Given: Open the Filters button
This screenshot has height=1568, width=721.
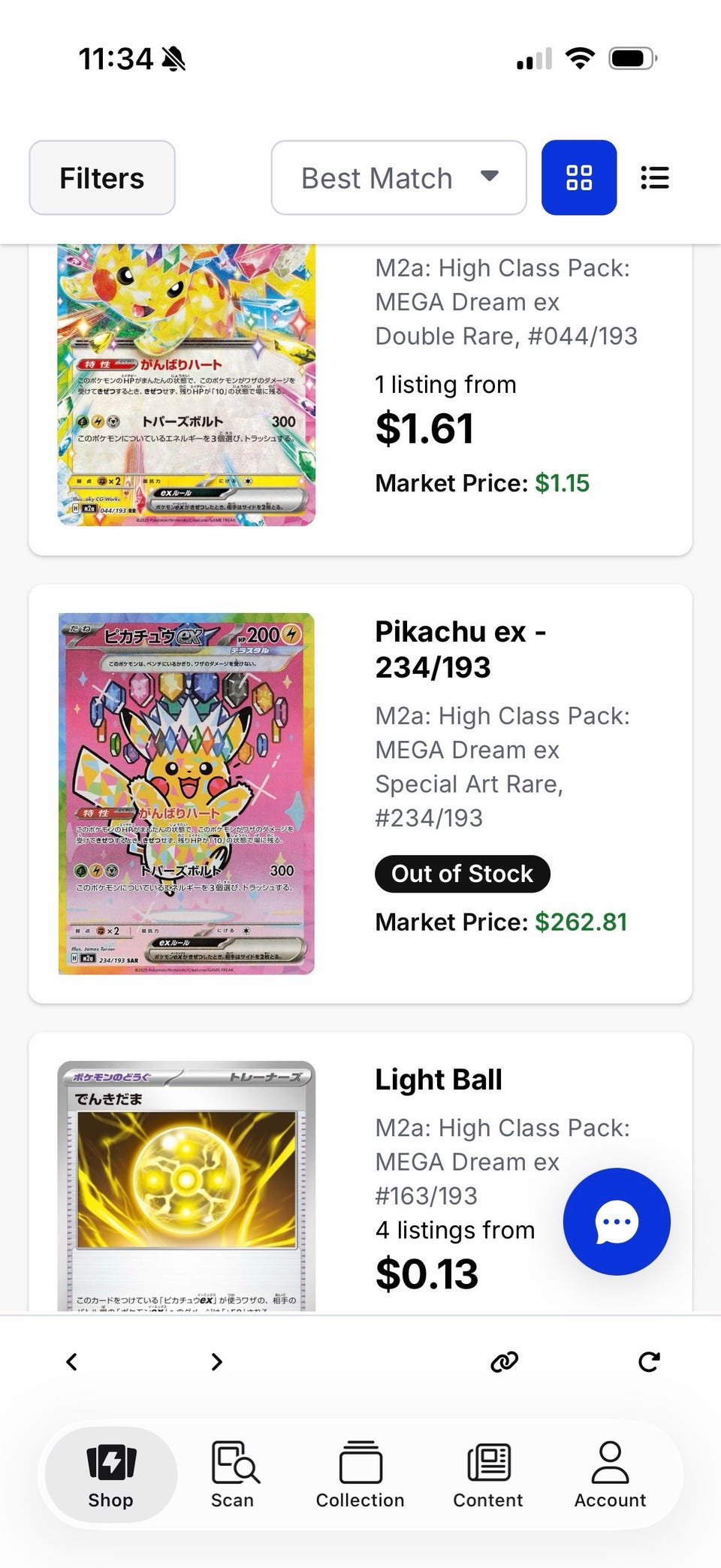Looking at the screenshot, I should tap(102, 178).
